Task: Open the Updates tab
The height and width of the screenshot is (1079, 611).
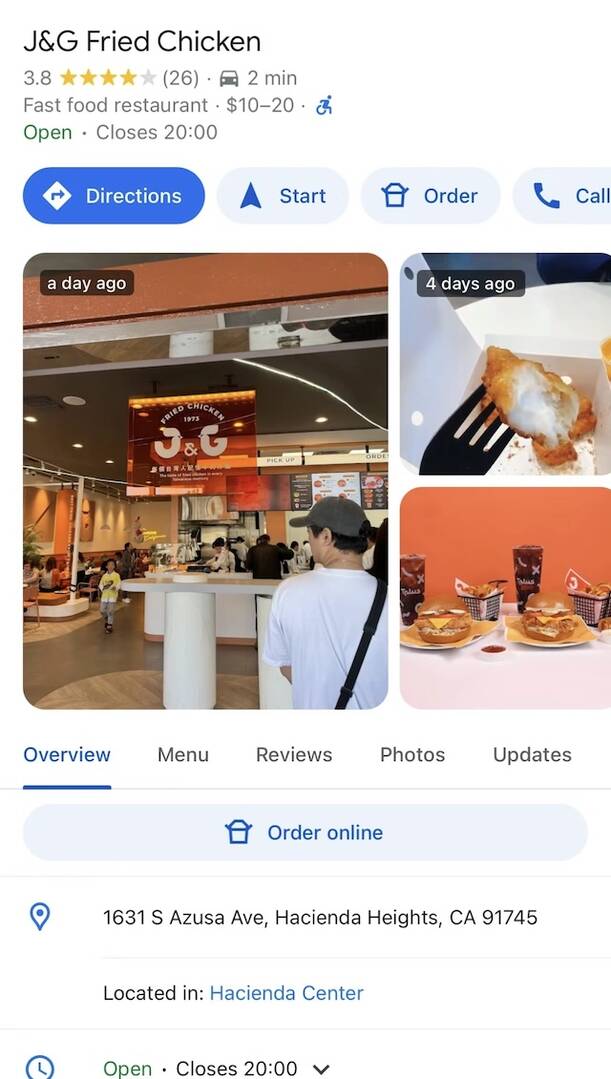Action: (x=532, y=755)
